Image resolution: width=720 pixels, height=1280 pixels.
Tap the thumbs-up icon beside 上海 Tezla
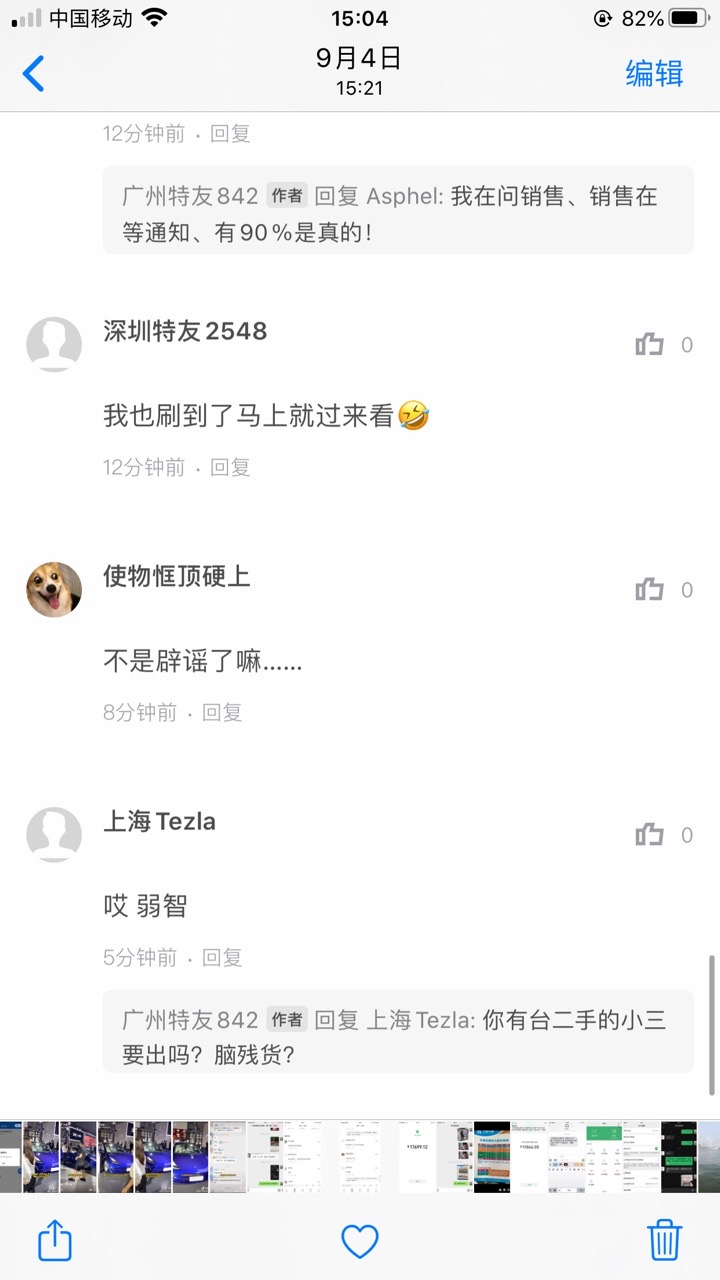[x=648, y=834]
